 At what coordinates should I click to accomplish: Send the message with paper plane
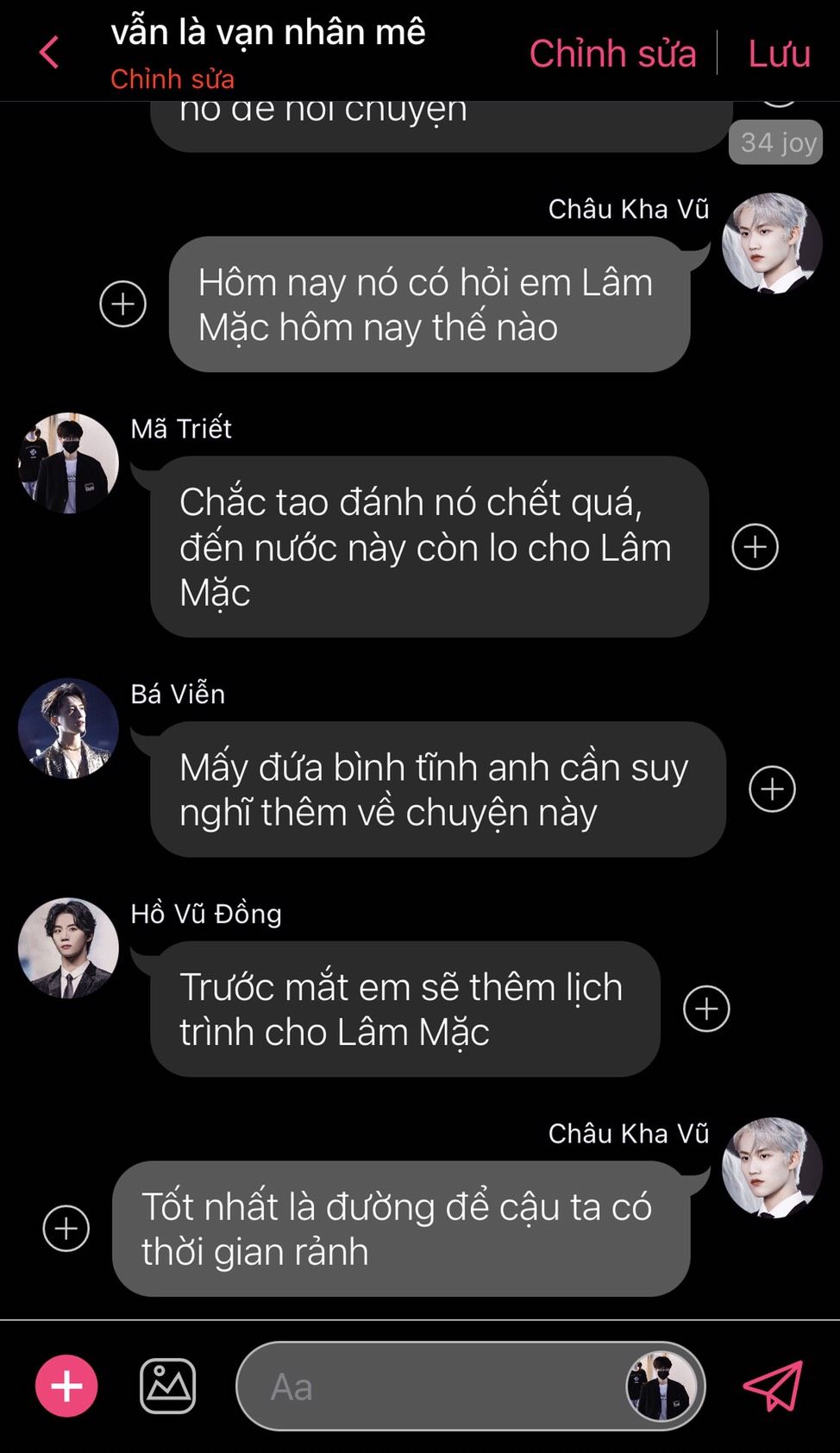[774, 1386]
